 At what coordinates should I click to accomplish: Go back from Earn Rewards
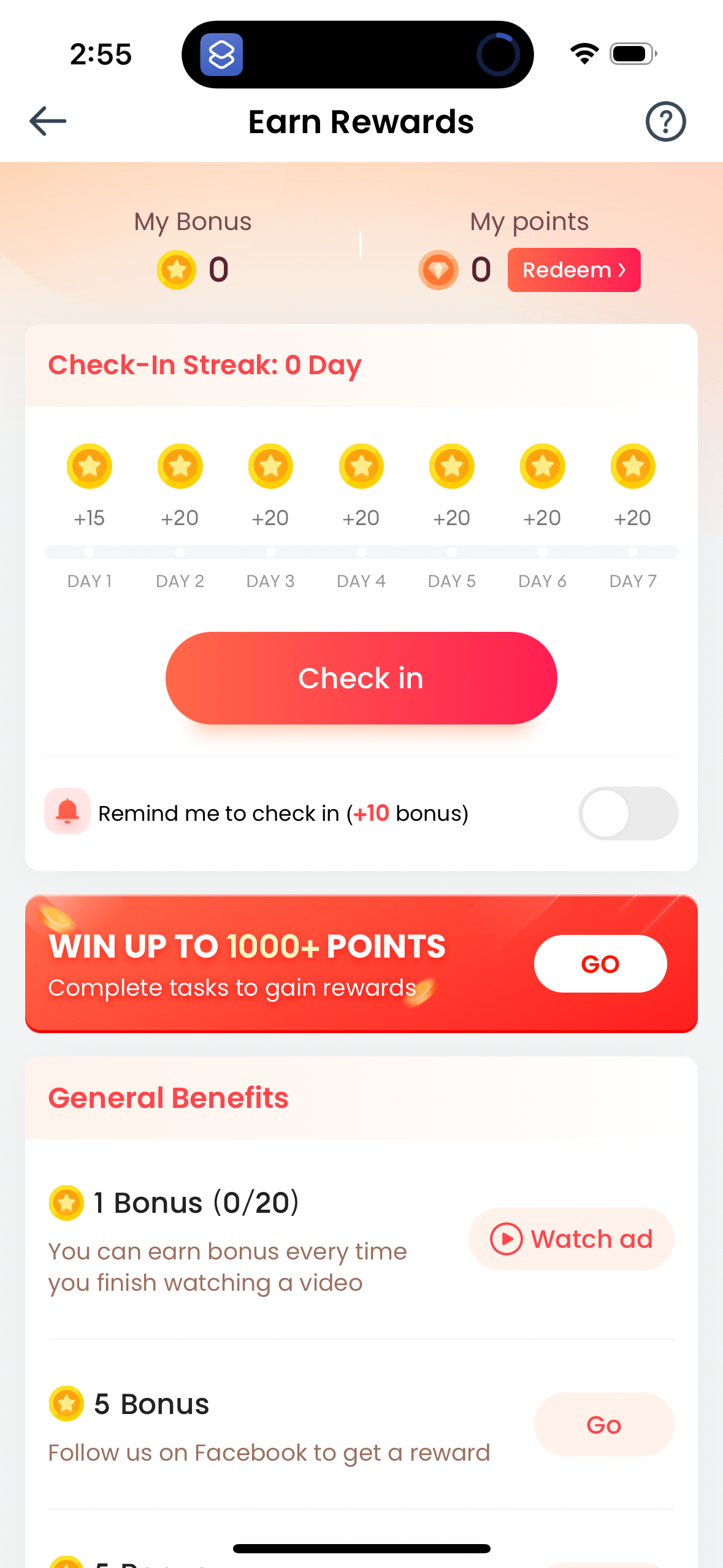(x=48, y=121)
